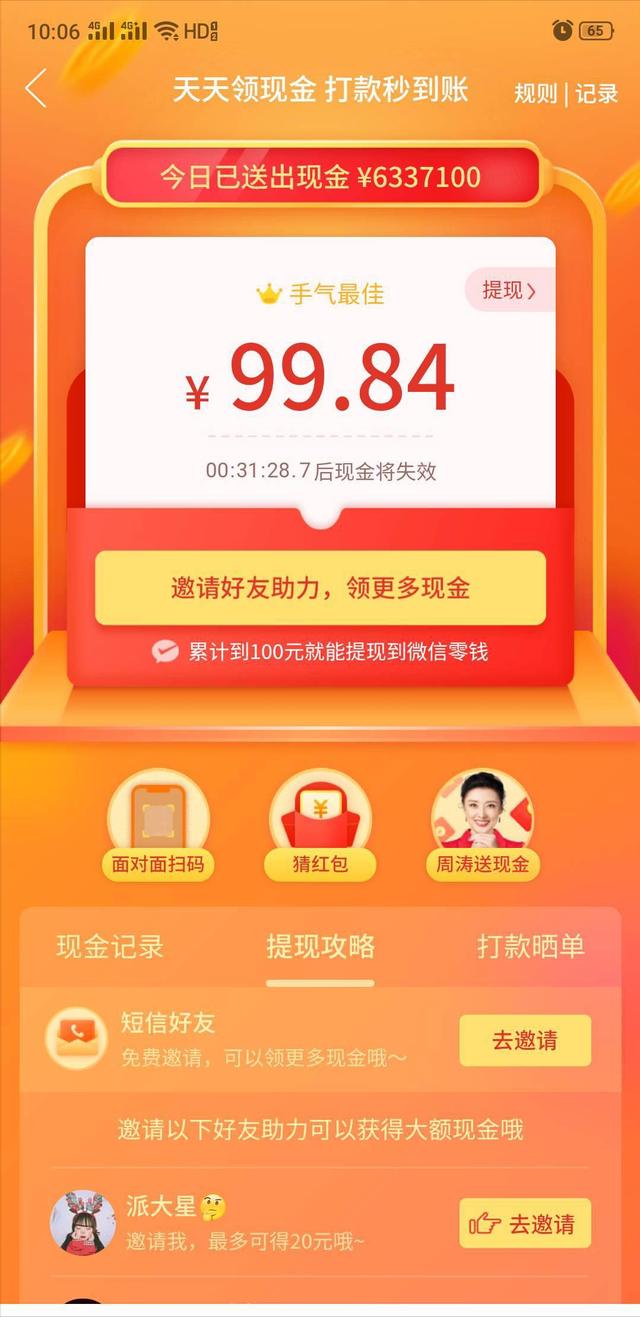The height and width of the screenshot is (1317, 640).
Task: Tap 邀请好友助力，领更多现金 button
Action: click(x=320, y=588)
